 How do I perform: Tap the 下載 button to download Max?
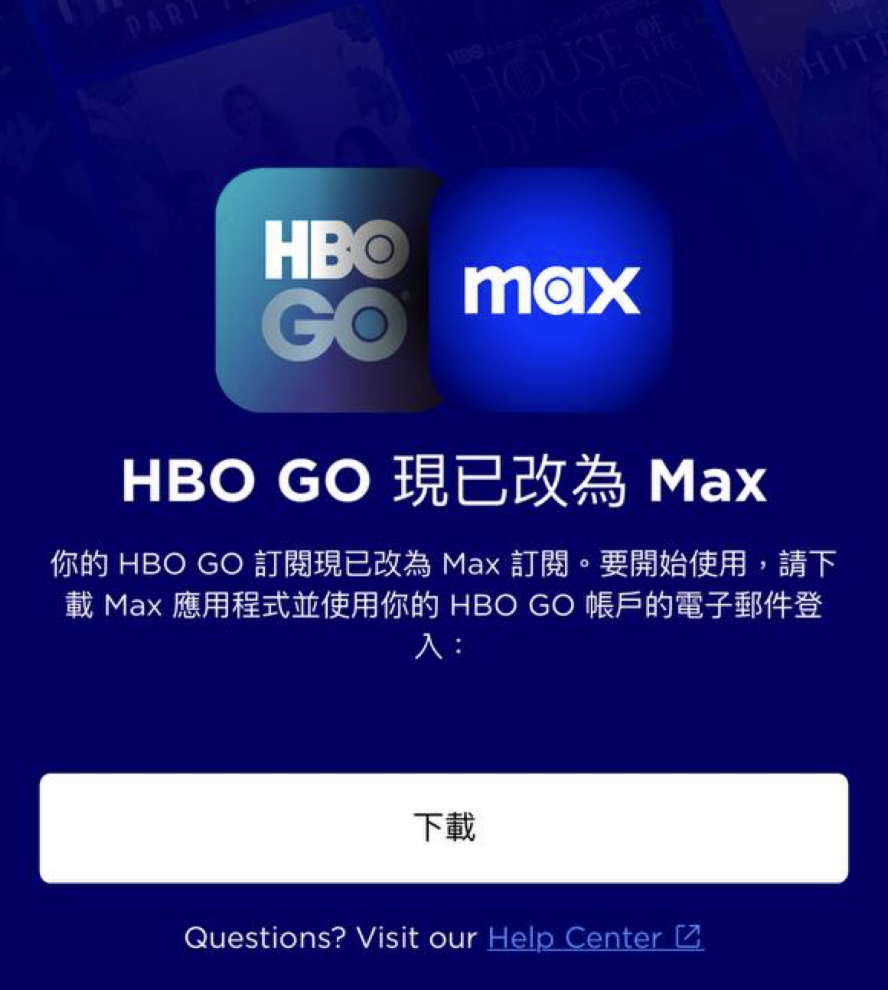444,828
